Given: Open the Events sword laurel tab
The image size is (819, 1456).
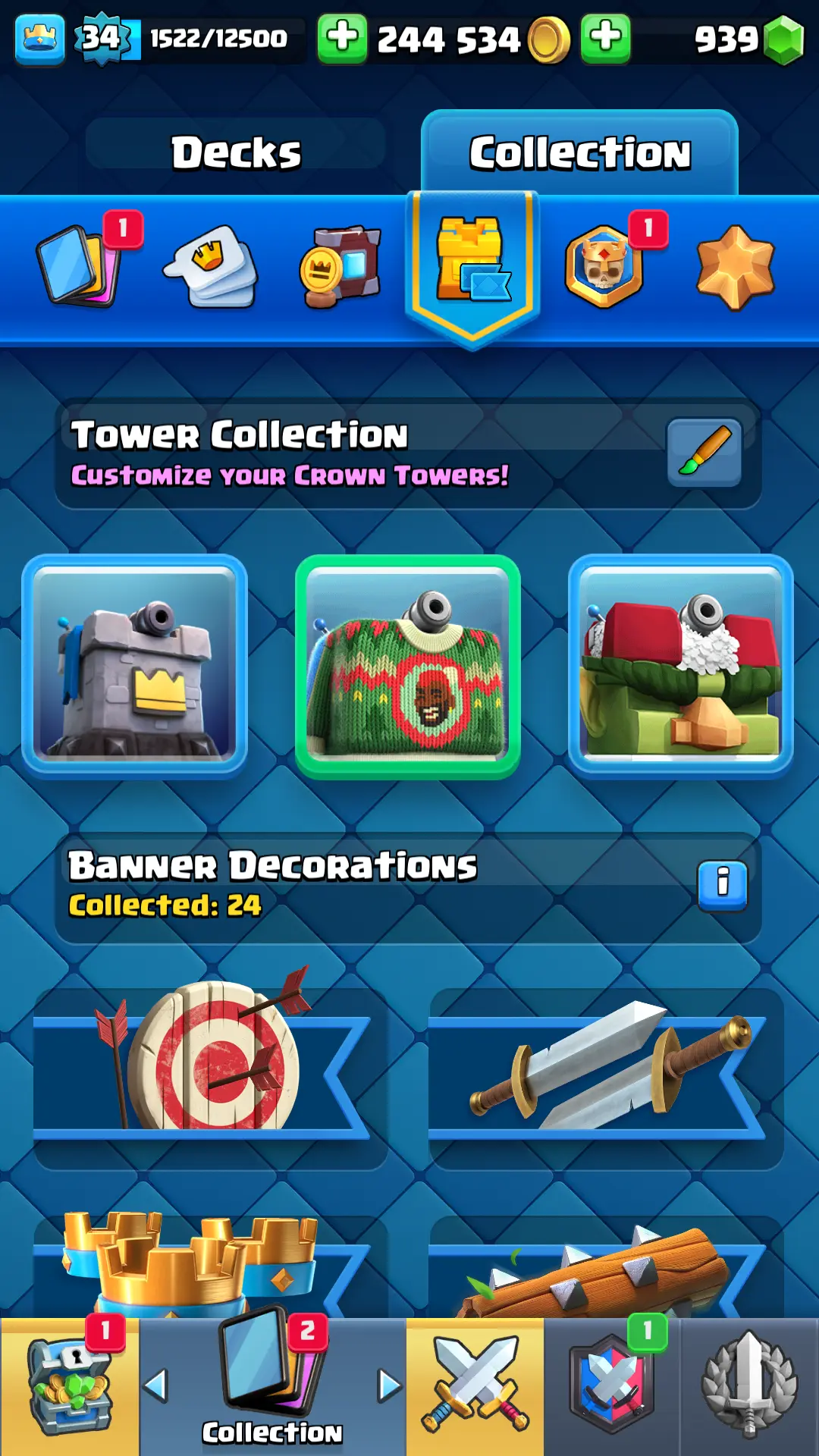Looking at the screenshot, I should coord(749,1386).
